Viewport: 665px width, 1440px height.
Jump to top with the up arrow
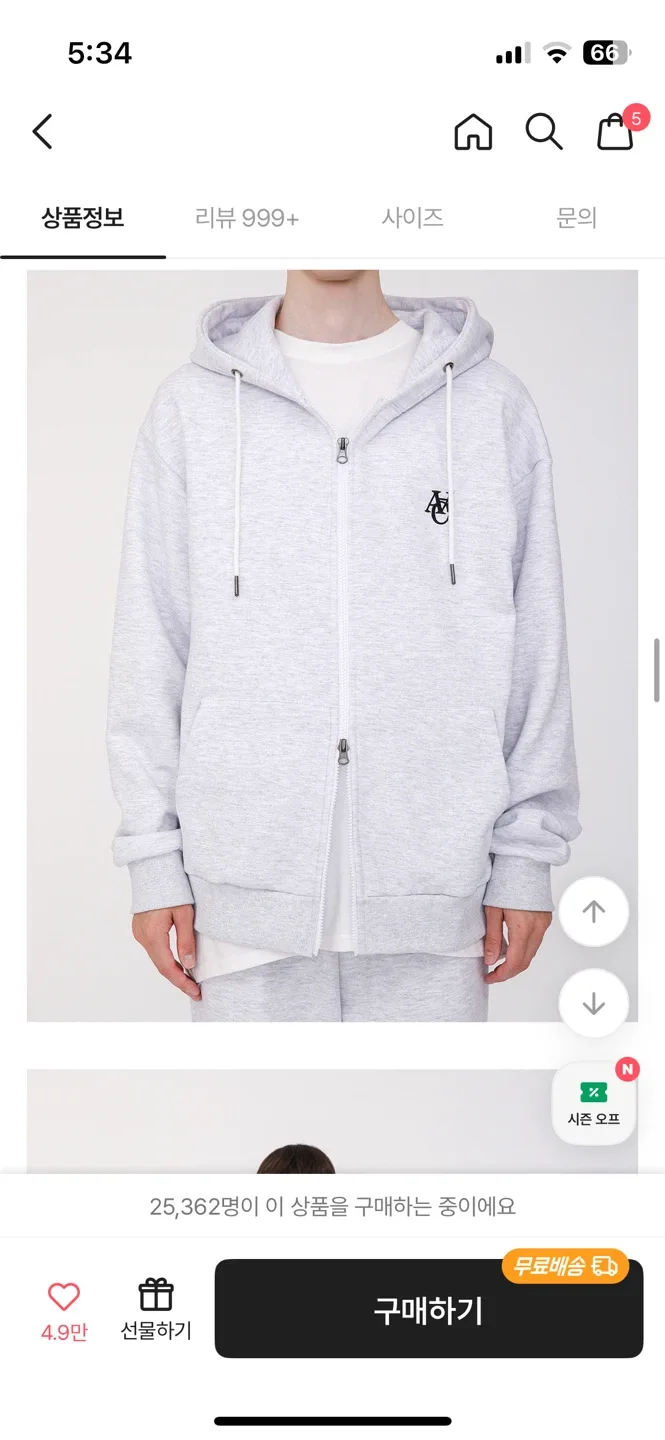593,911
